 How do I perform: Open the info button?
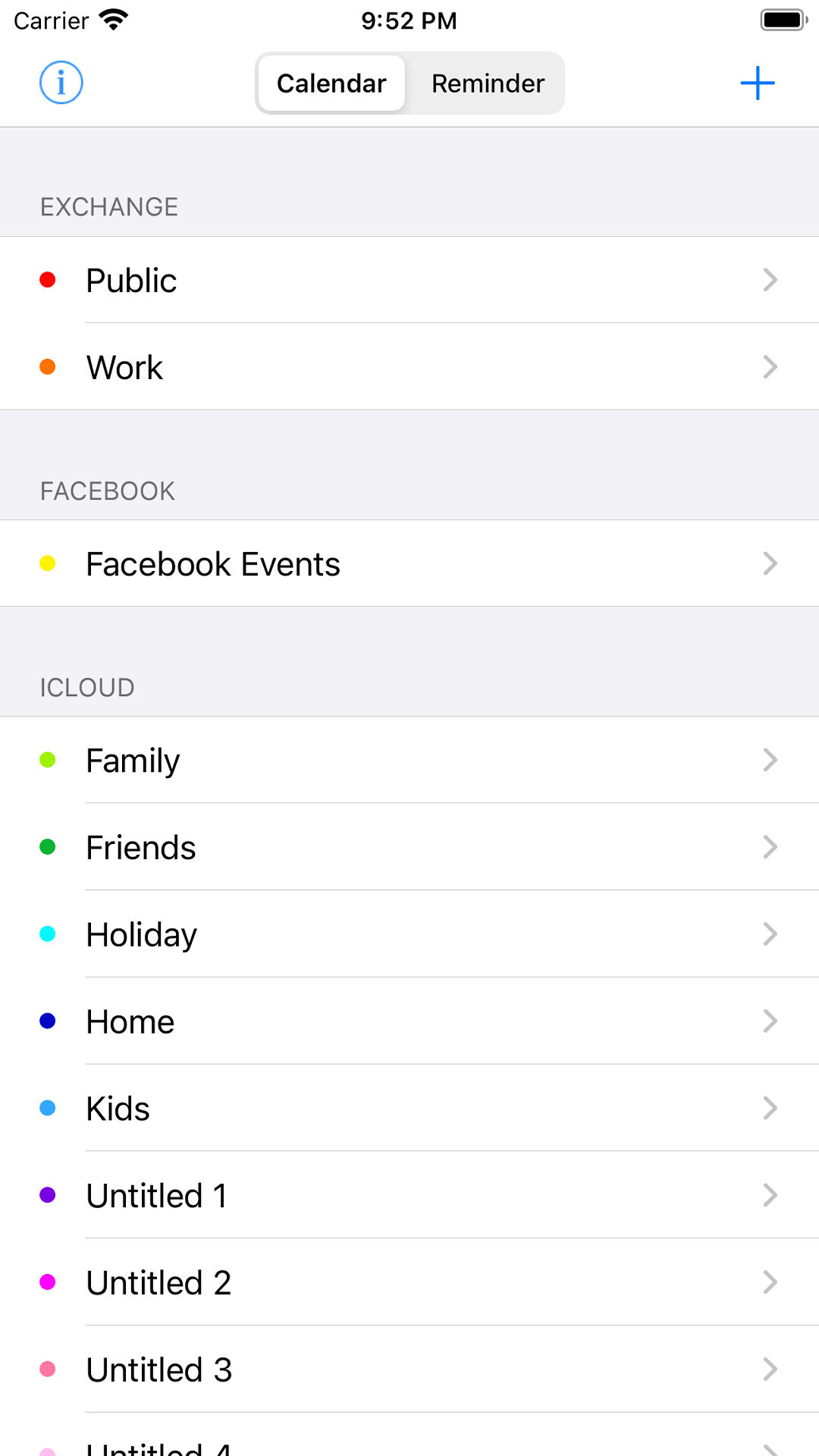[x=61, y=83]
